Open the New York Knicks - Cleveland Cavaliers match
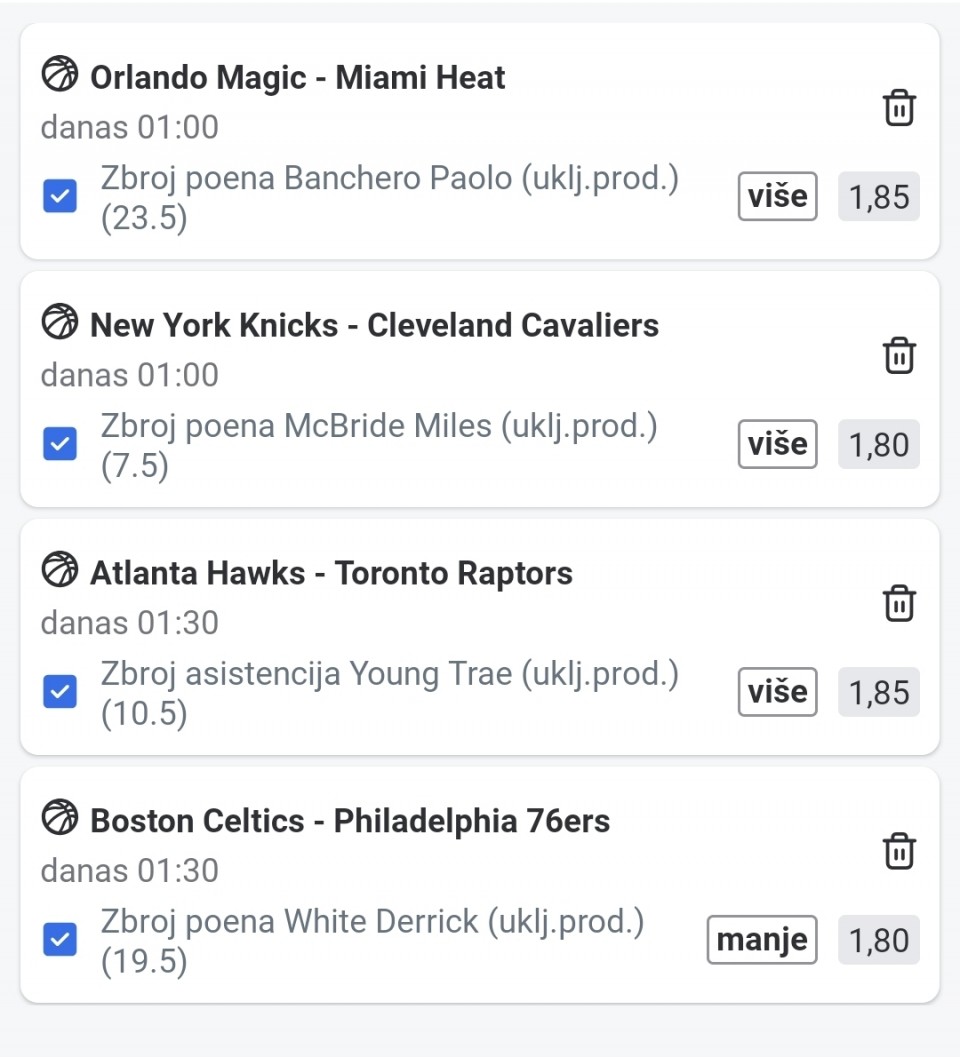 [x=374, y=325]
